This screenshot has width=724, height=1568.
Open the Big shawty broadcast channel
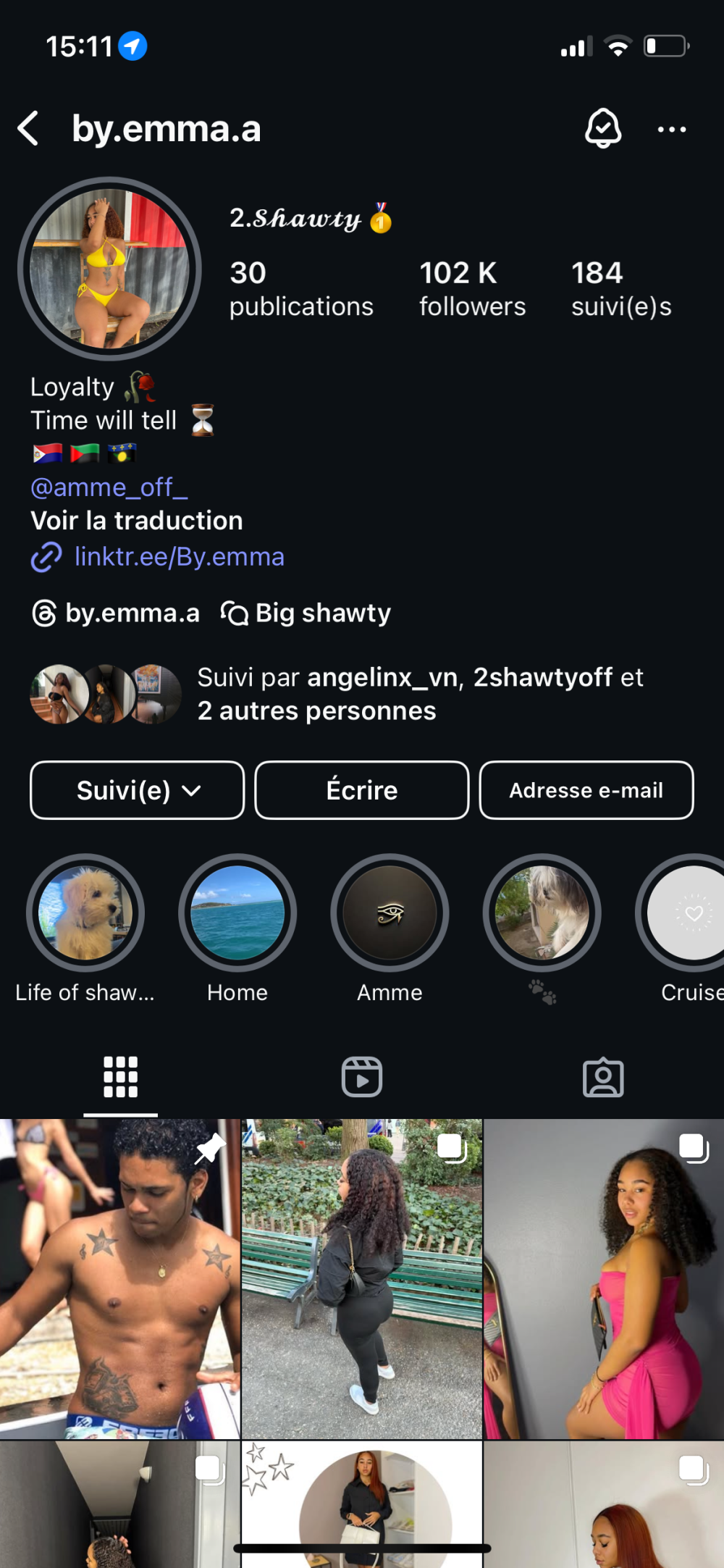[307, 613]
